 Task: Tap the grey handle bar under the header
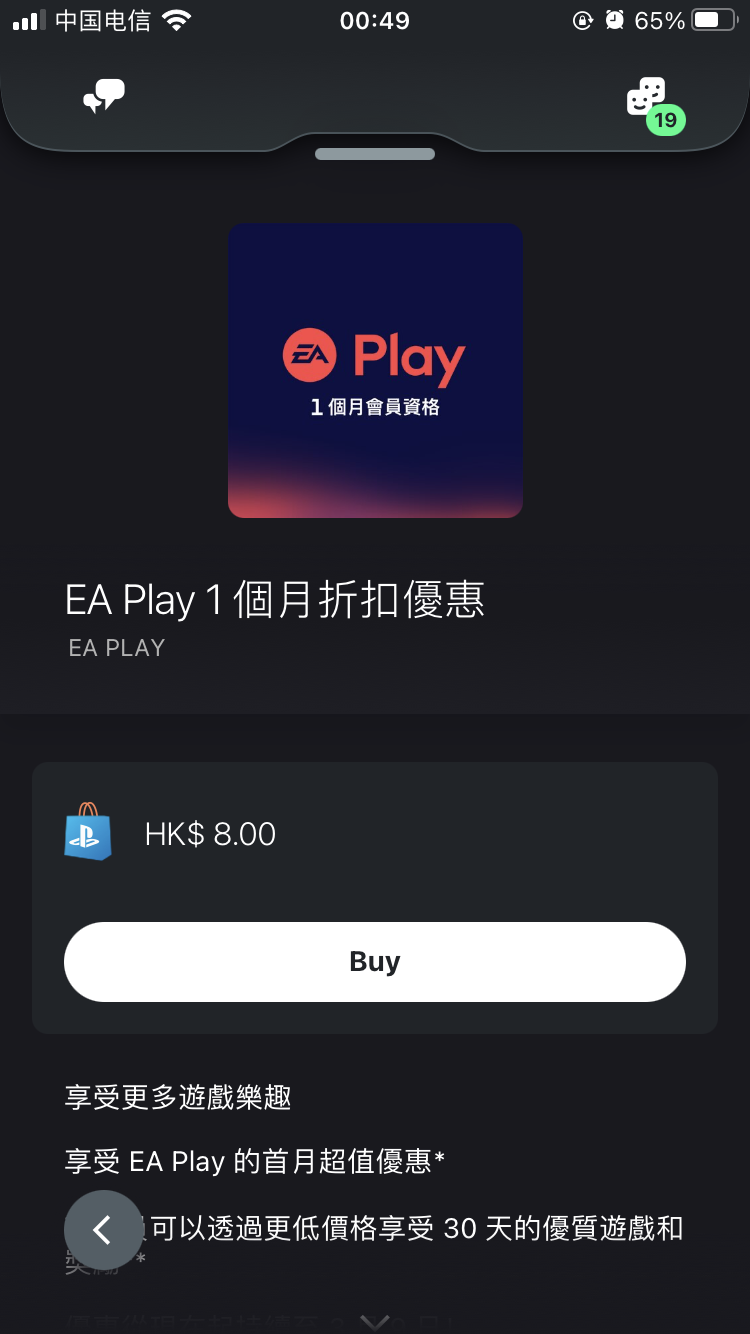point(375,154)
